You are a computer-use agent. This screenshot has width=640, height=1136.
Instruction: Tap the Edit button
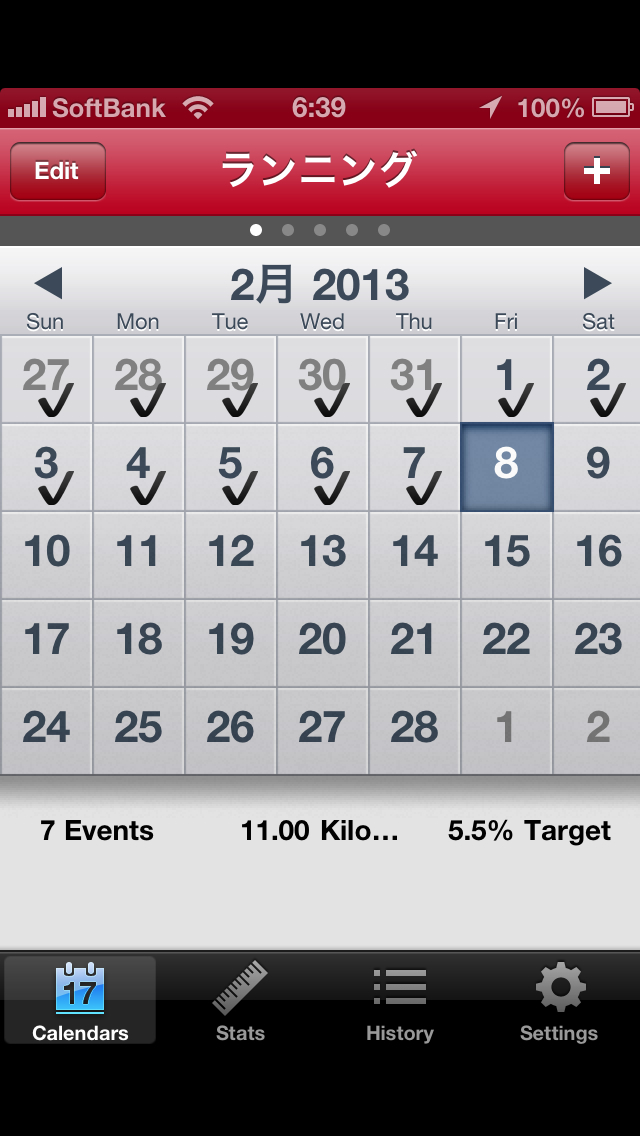pyautogui.click(x=57, y=171)
